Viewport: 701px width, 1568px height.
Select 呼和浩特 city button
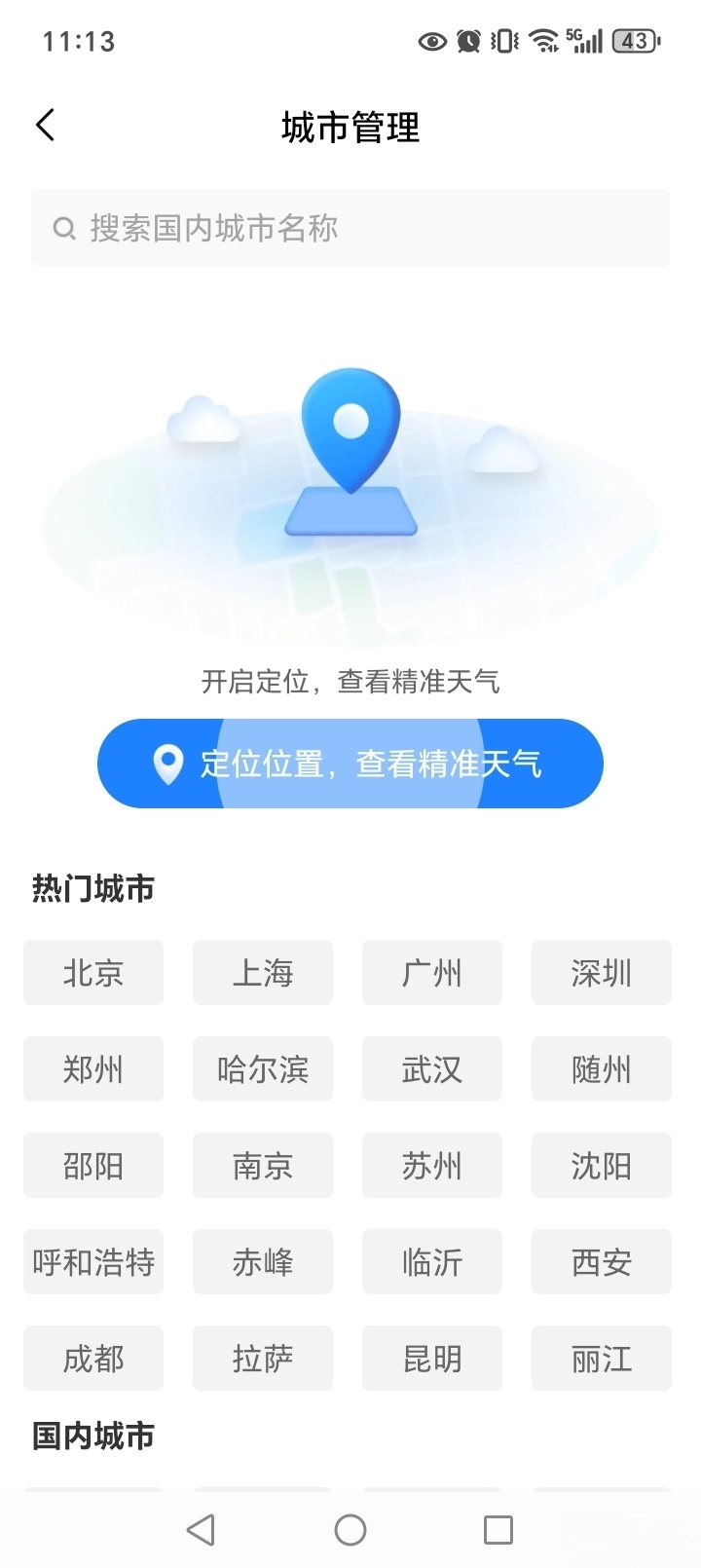click(93, 1261)
